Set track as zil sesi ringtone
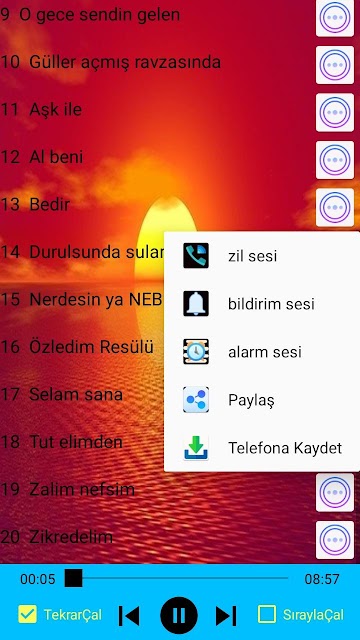The height and width of the screenshot is (640, 360). [262, 256]
